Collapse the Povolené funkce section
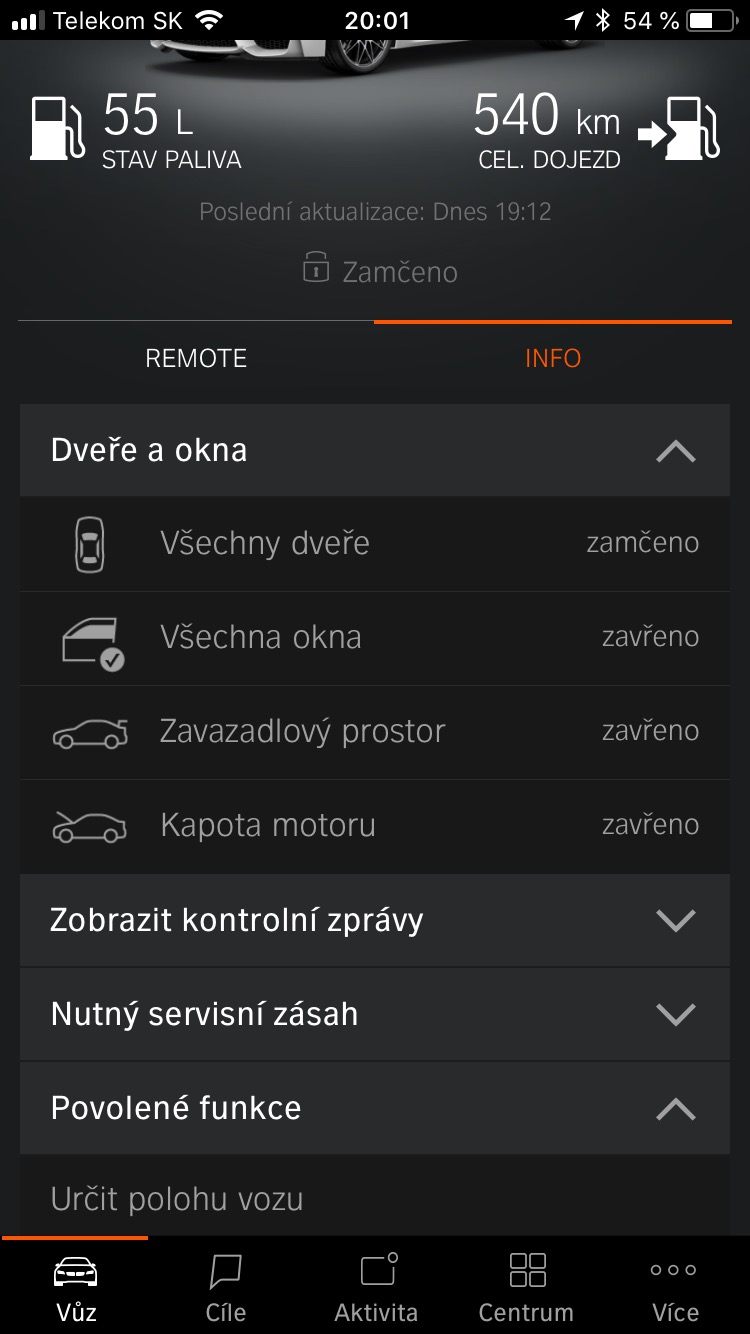Image resolution: width=750 pixels, height=1334 pixels. 677,1107
